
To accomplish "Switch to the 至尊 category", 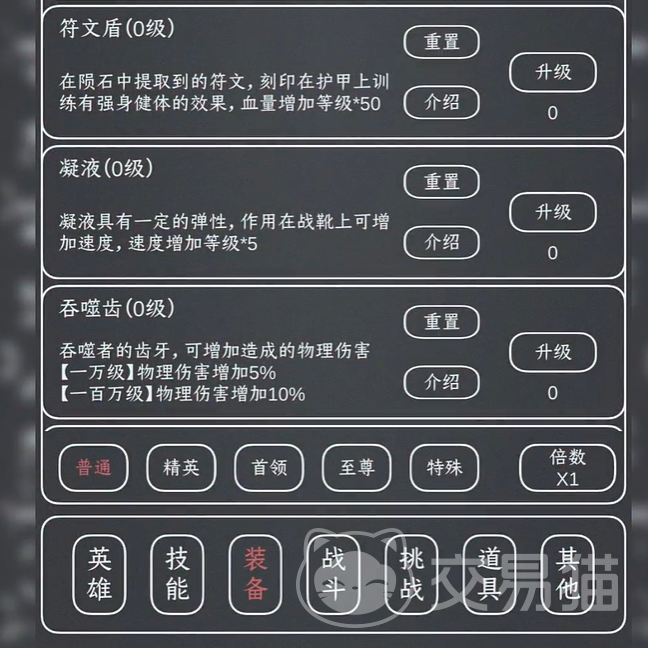I will tap(356, 467).
